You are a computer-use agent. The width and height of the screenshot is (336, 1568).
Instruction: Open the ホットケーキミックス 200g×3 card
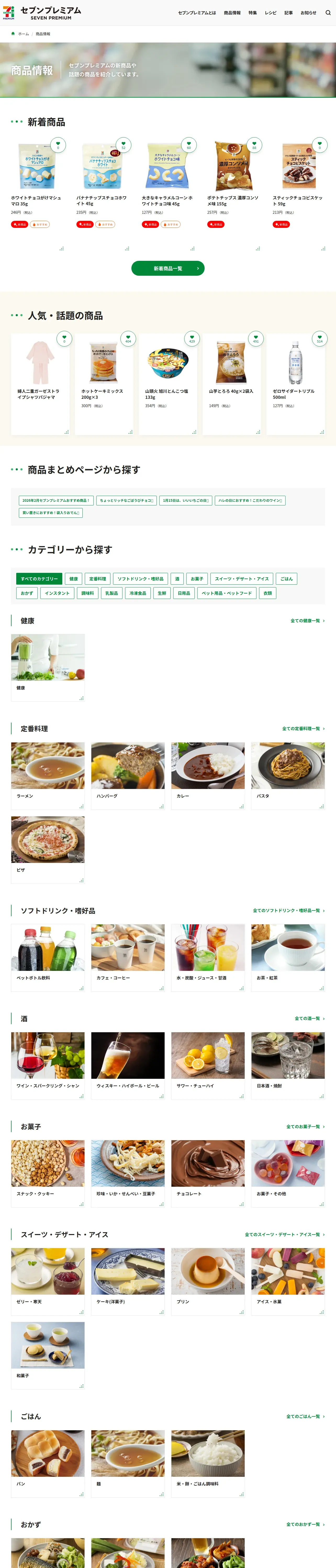(104, 383)
